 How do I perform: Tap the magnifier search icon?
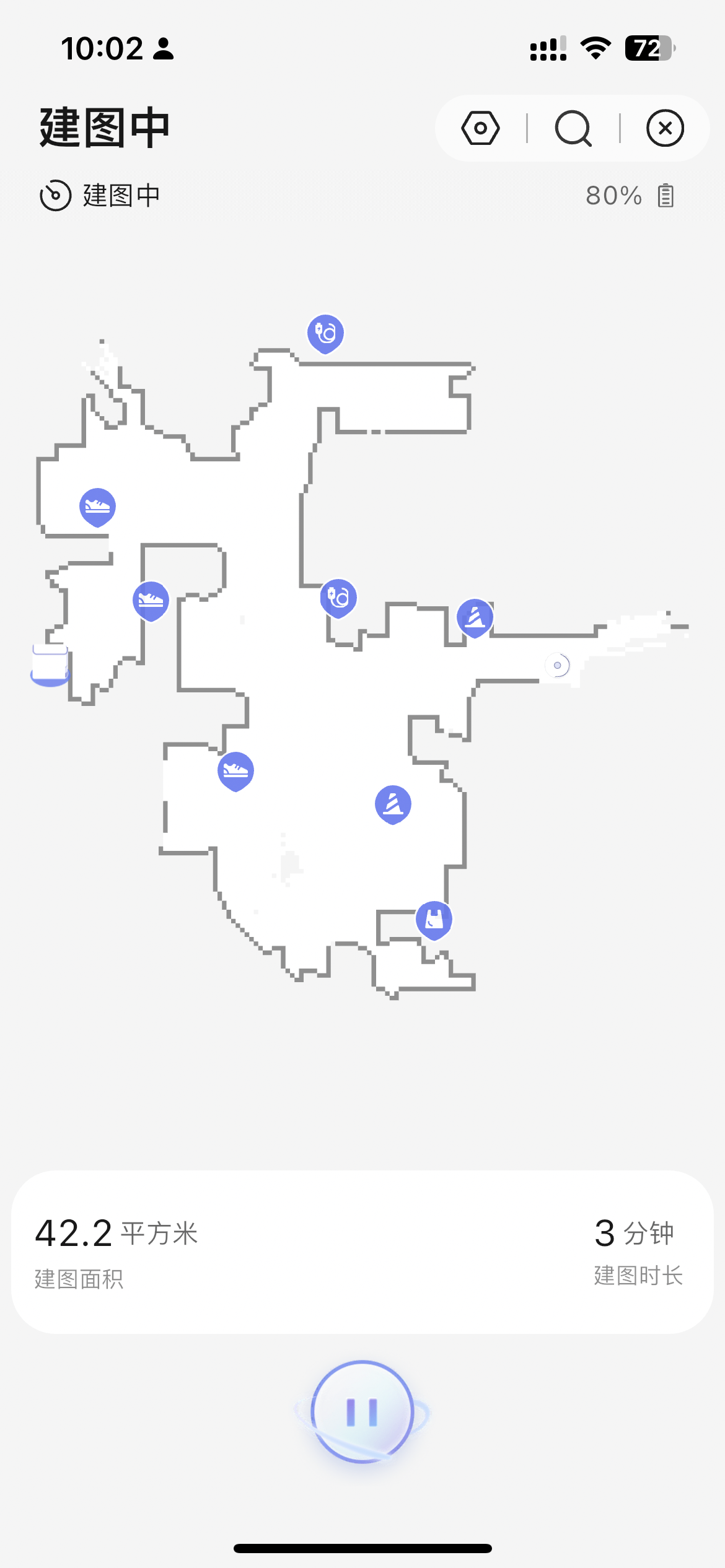(573, 128)
